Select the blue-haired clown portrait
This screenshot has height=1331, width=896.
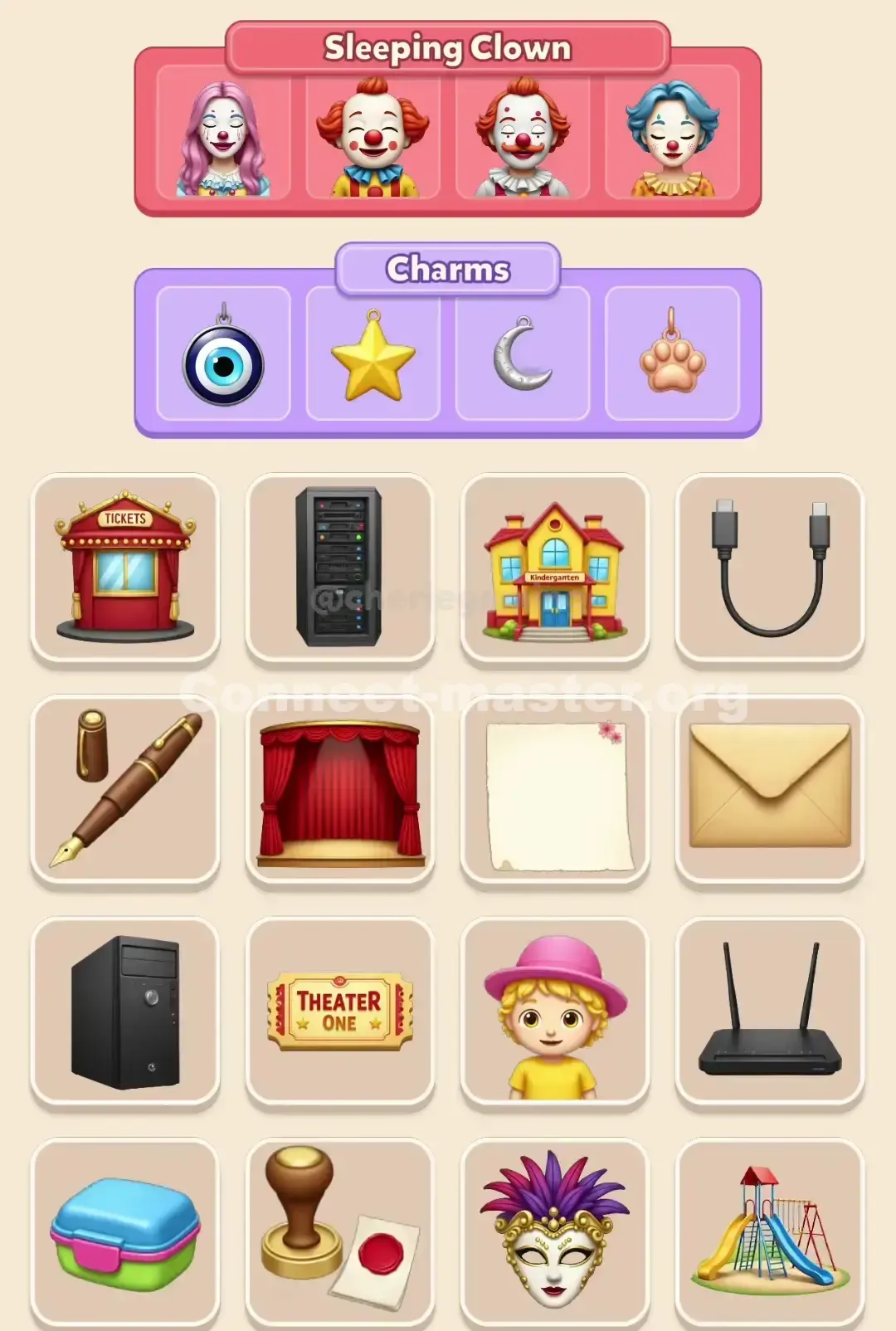click(x=523, y=137)
